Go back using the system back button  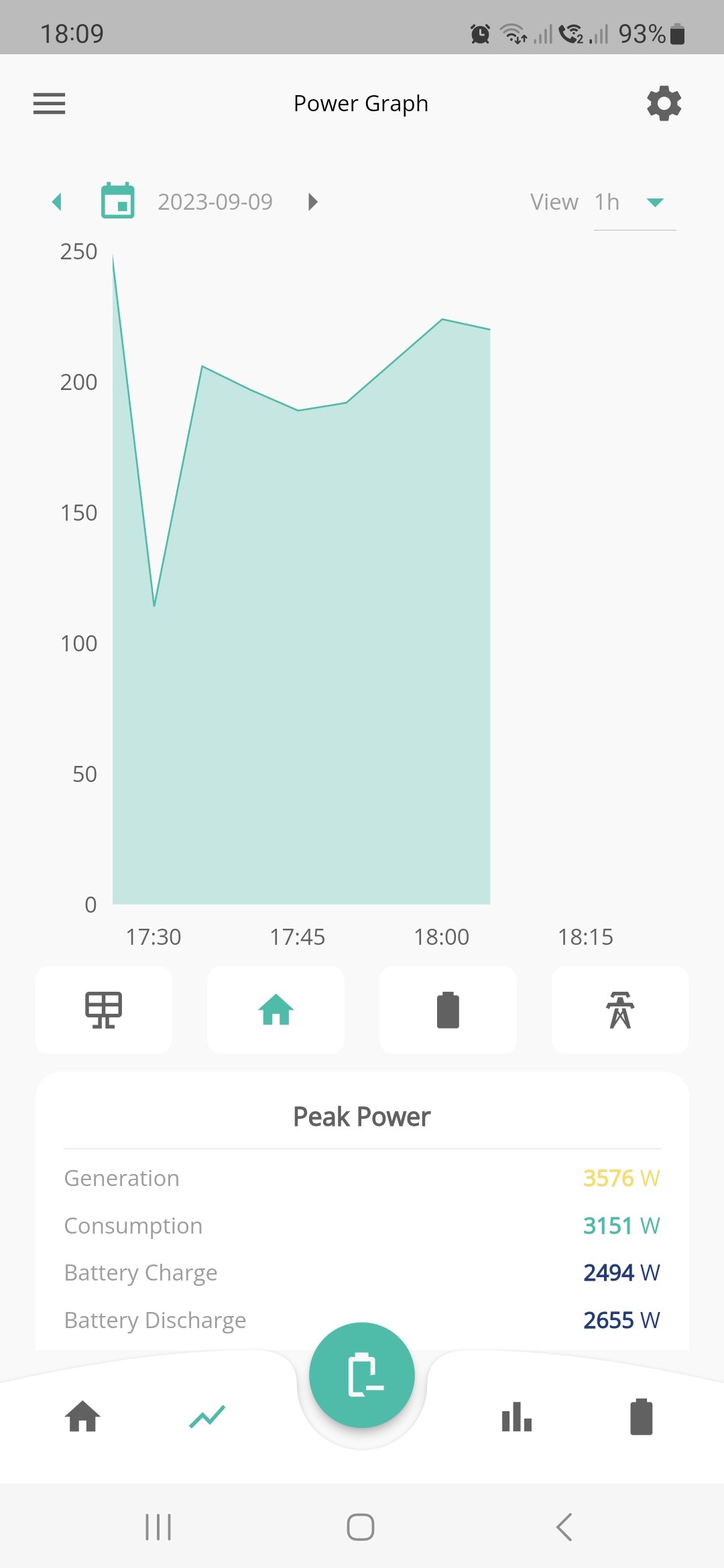[x=564, y=1527]
